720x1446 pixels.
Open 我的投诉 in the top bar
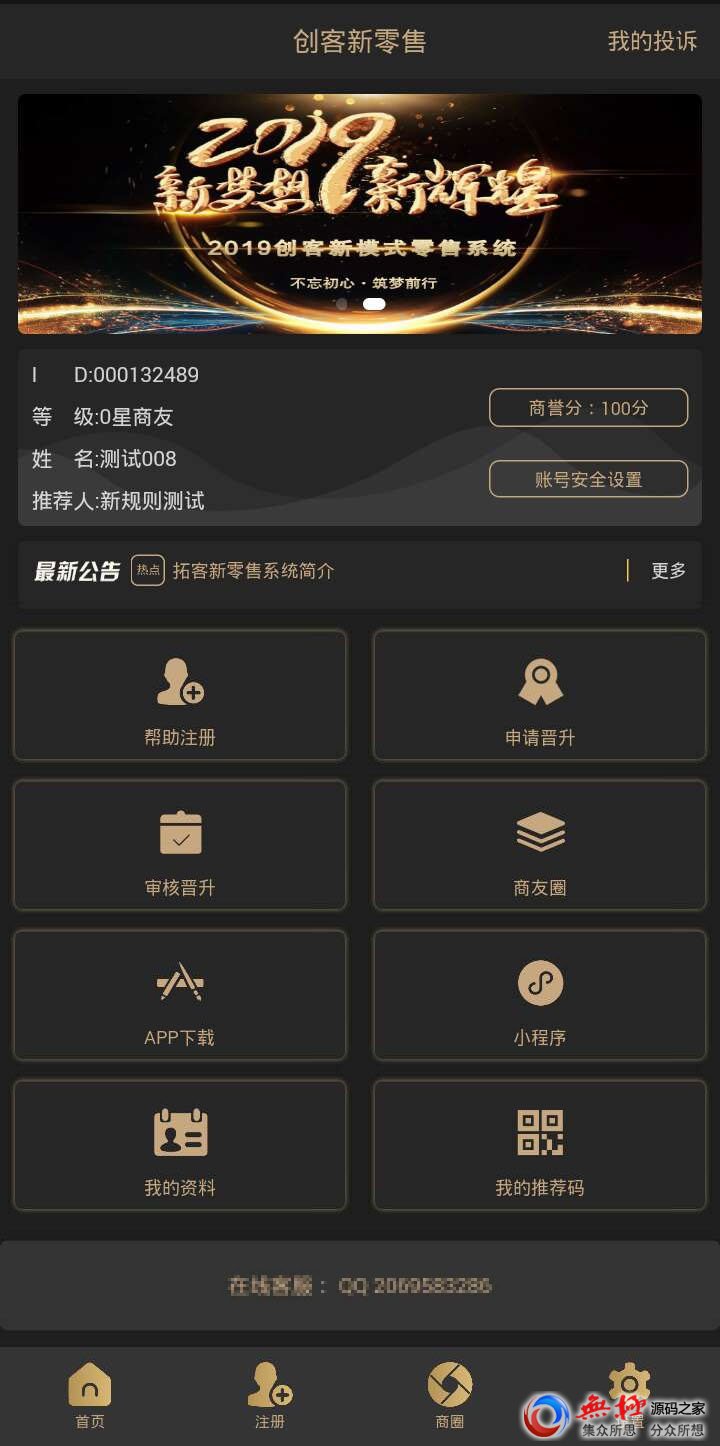(652, 41)
